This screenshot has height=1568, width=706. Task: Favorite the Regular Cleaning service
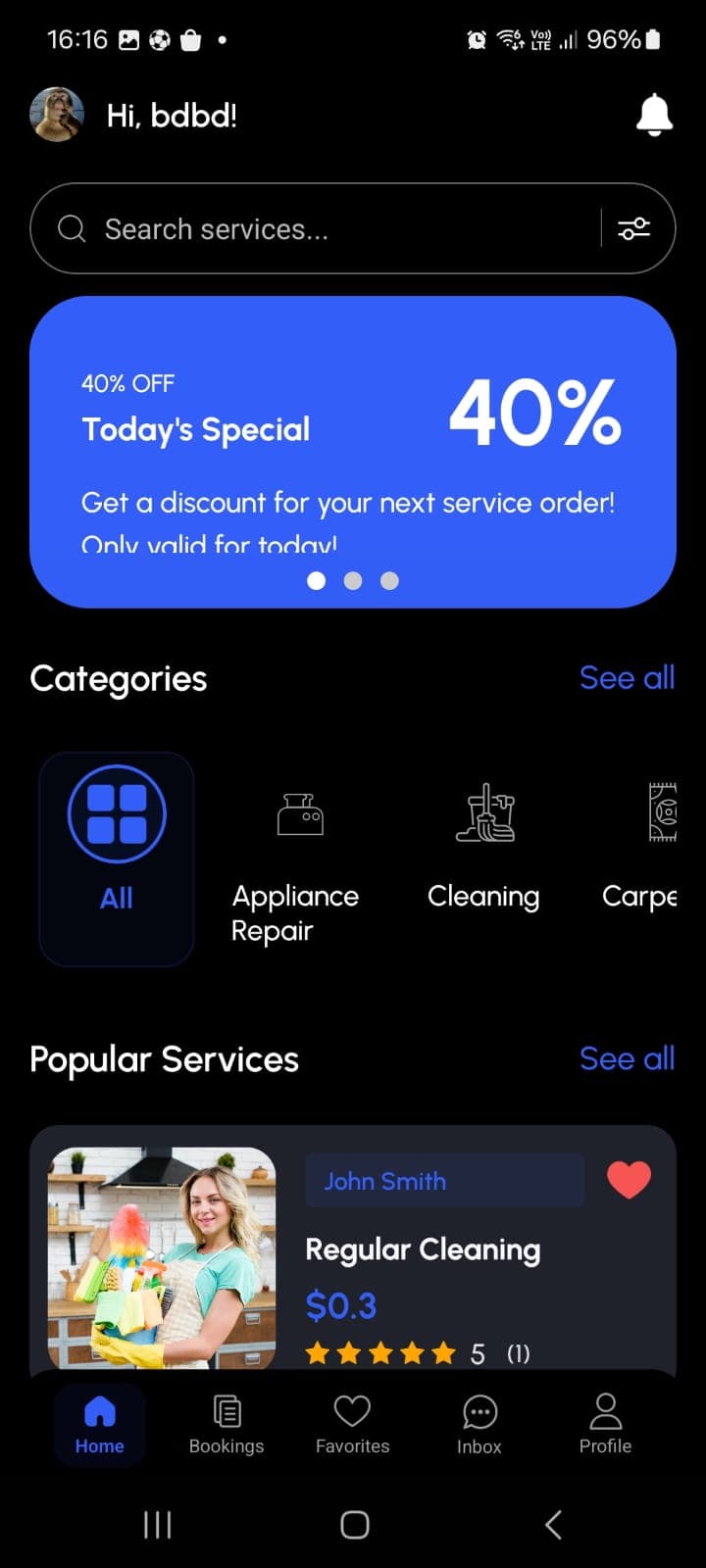(630, 1179)
